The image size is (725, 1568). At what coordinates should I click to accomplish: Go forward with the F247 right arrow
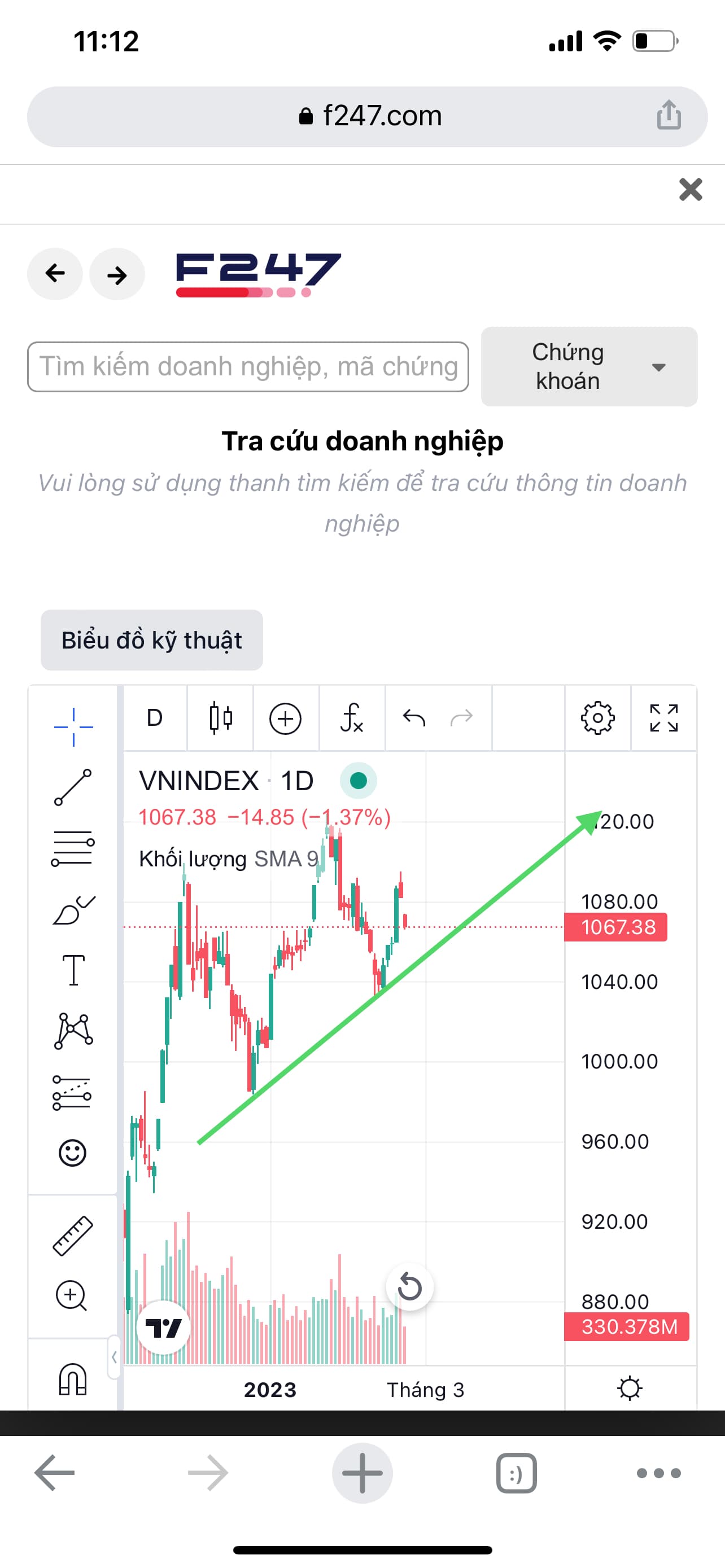click(117, 275)
